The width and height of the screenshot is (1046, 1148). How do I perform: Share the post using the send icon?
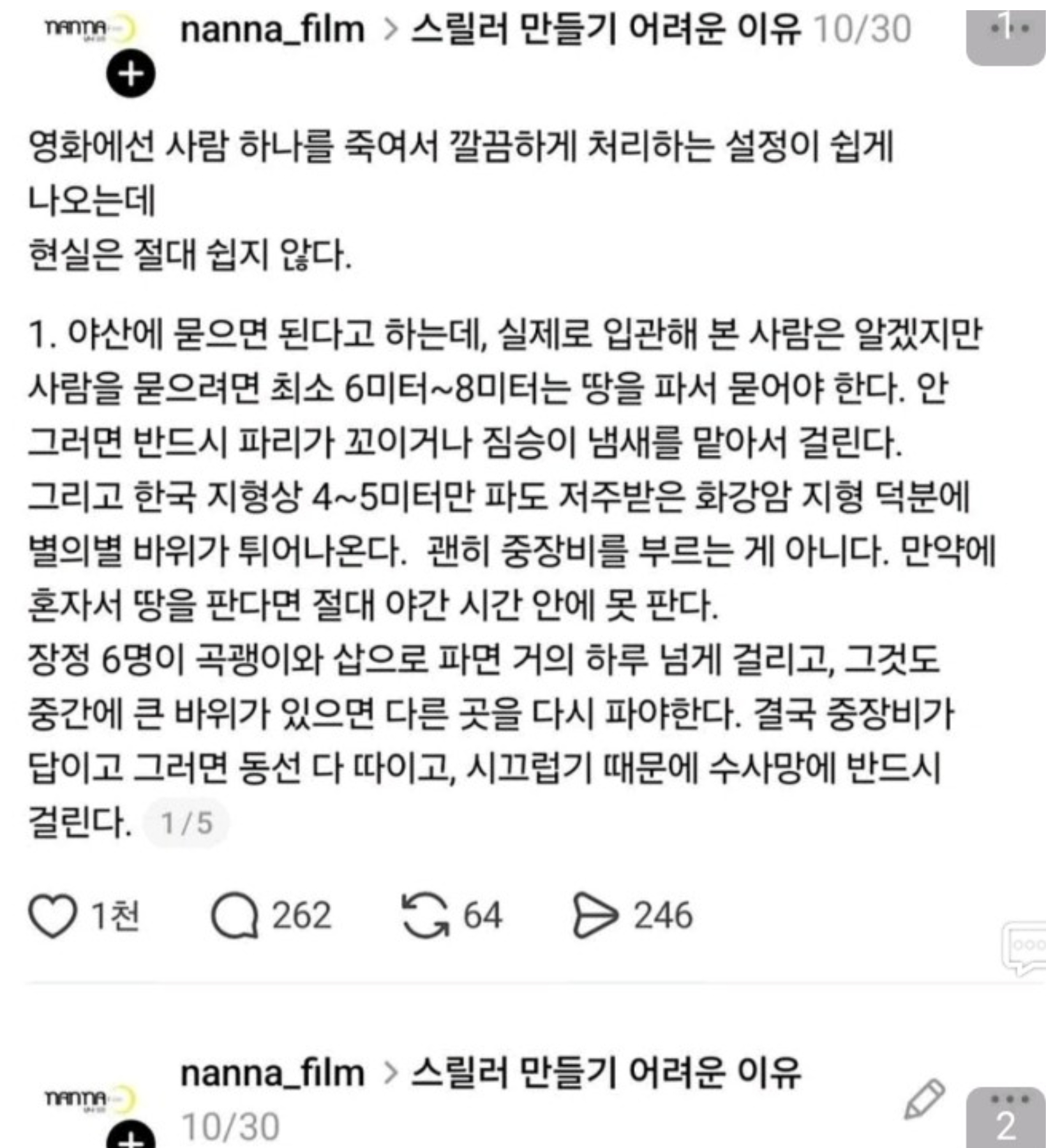[x=595, y=916]
